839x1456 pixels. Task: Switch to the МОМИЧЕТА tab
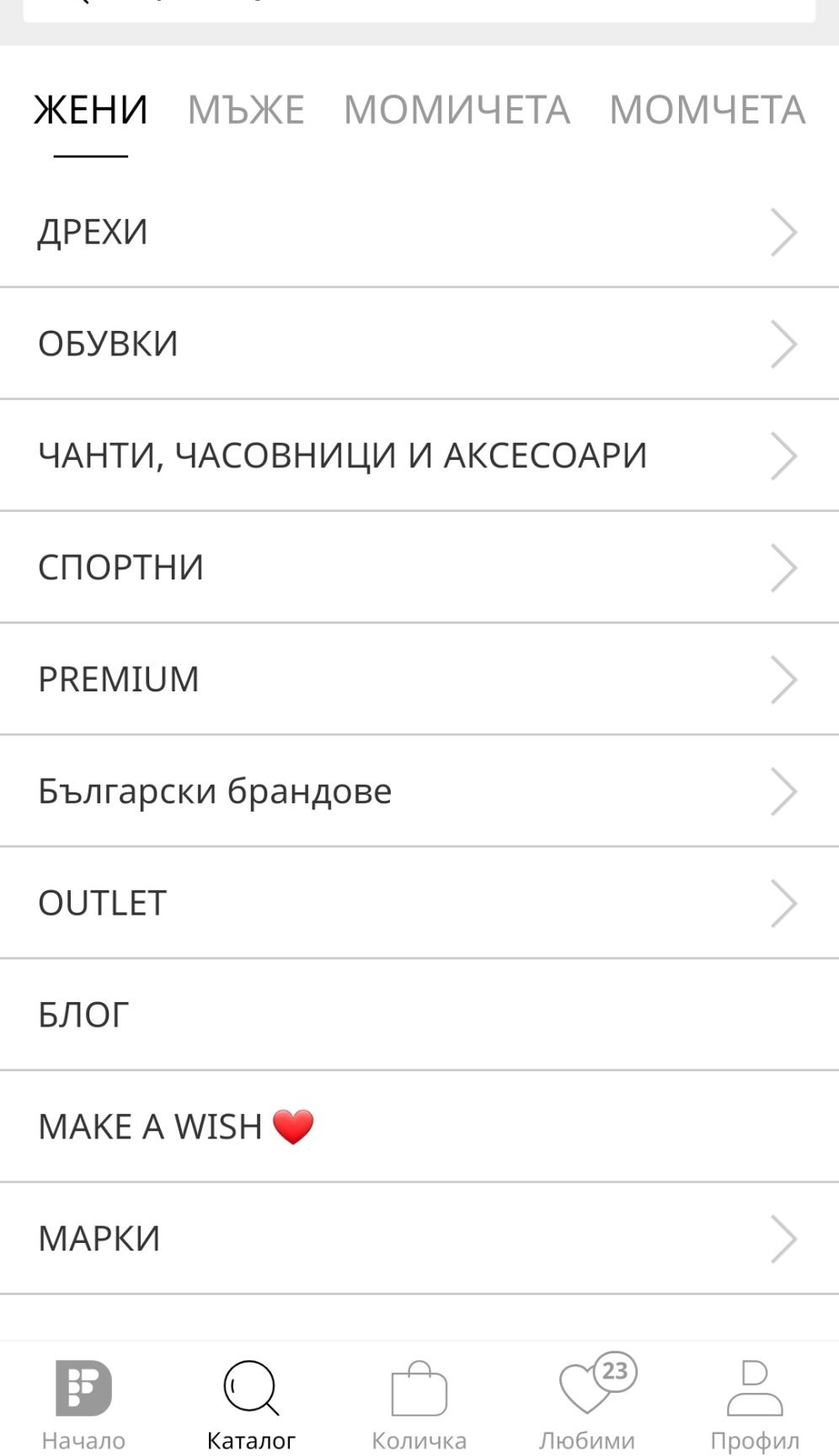click(x=457, y=110)
